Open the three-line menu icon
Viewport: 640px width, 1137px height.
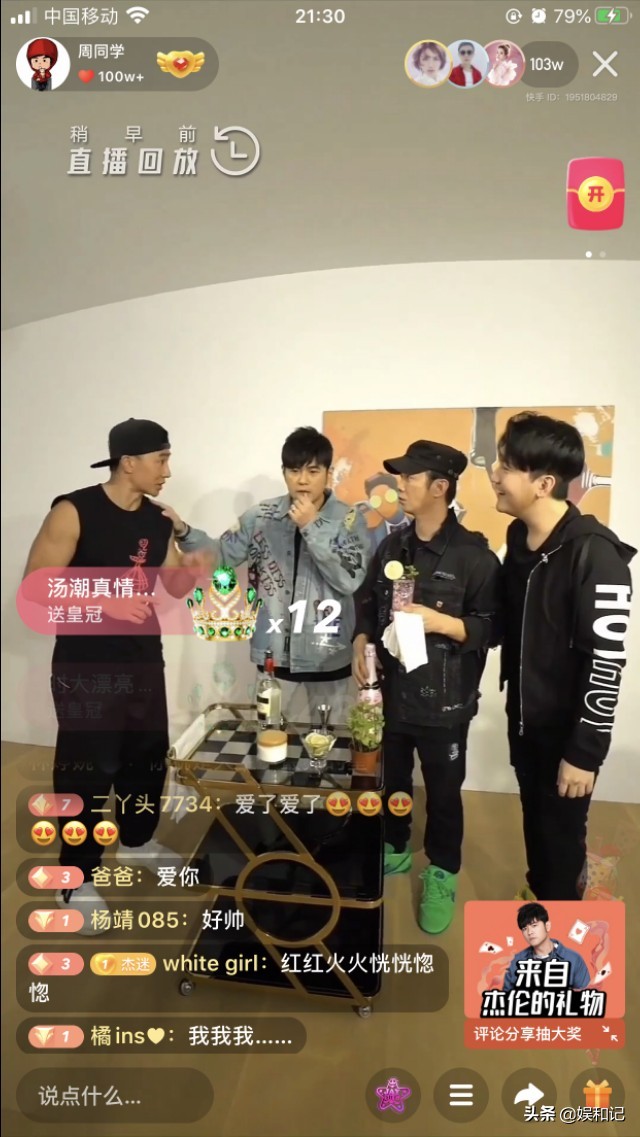pyautogui.click(x=461, y=1095)
